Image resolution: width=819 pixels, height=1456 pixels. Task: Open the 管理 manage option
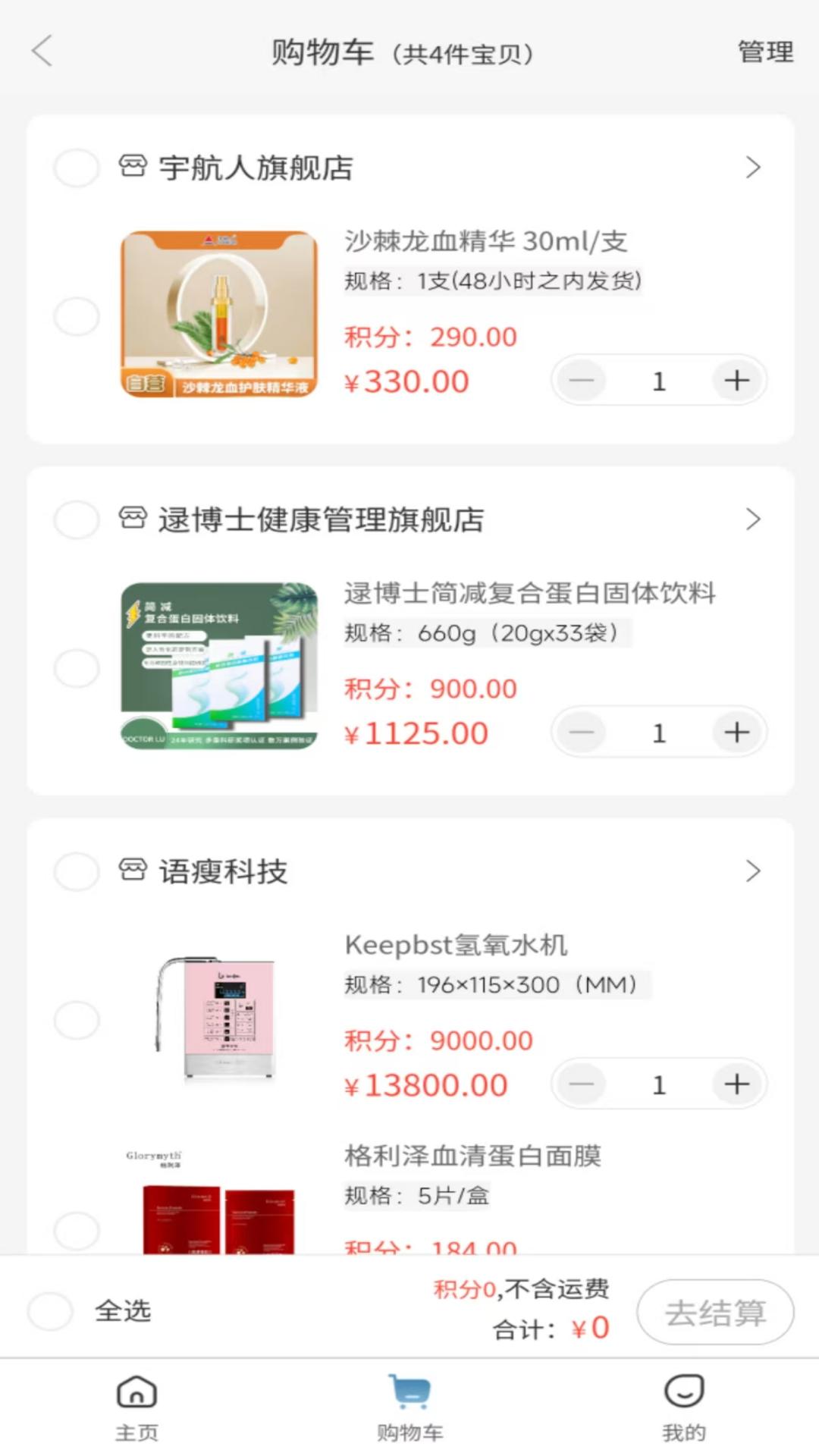tap(765, 52)
